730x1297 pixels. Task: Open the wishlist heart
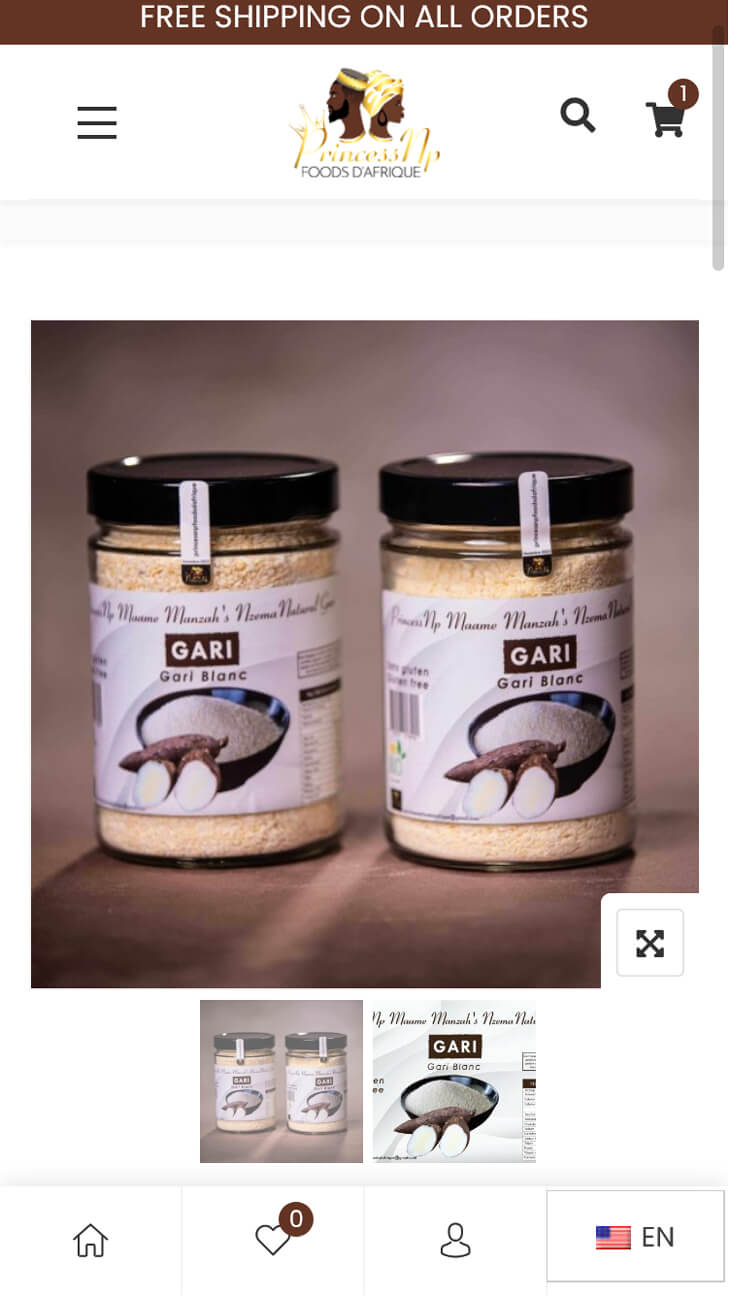tap(272, 1240)
